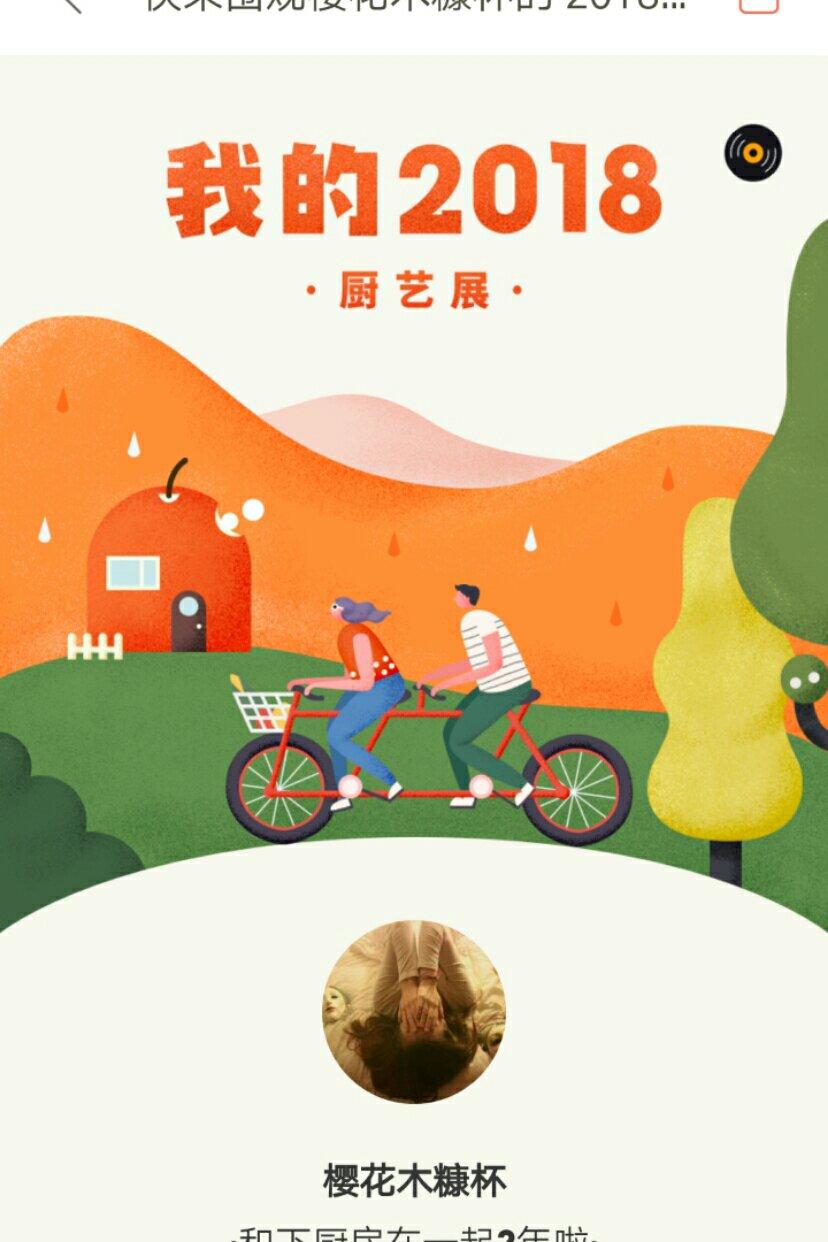
Task: Toggle the background music vinyl icon
Action: (x=752, y=153)
